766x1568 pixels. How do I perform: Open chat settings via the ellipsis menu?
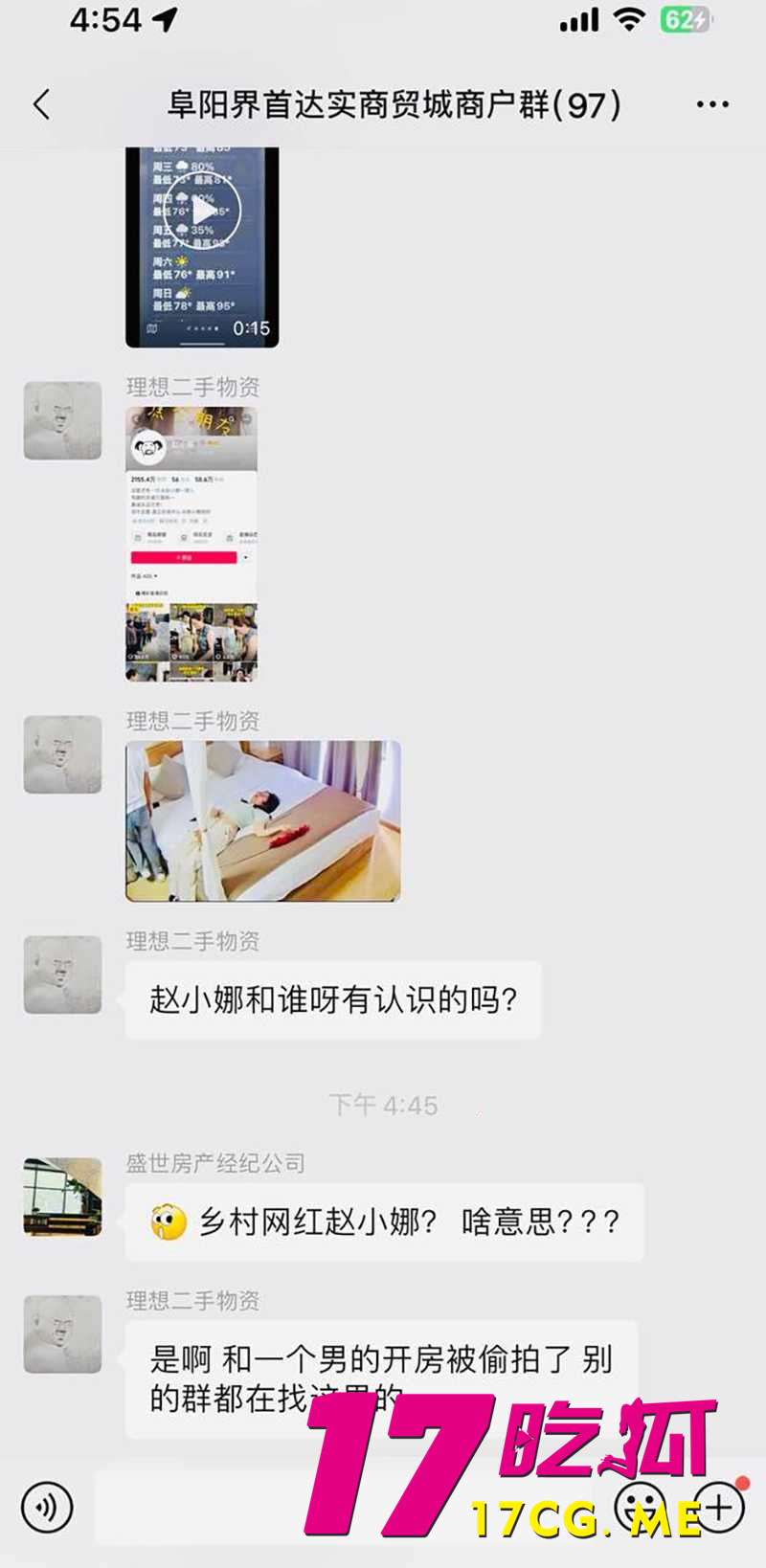712,103
